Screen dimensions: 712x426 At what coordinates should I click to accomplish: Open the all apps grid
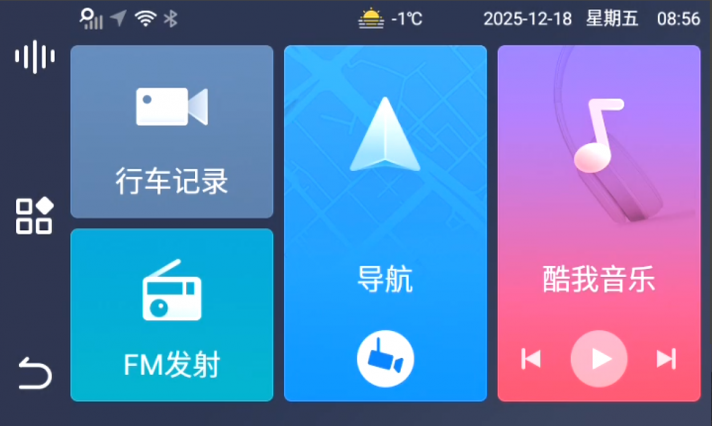coord(34,216)
